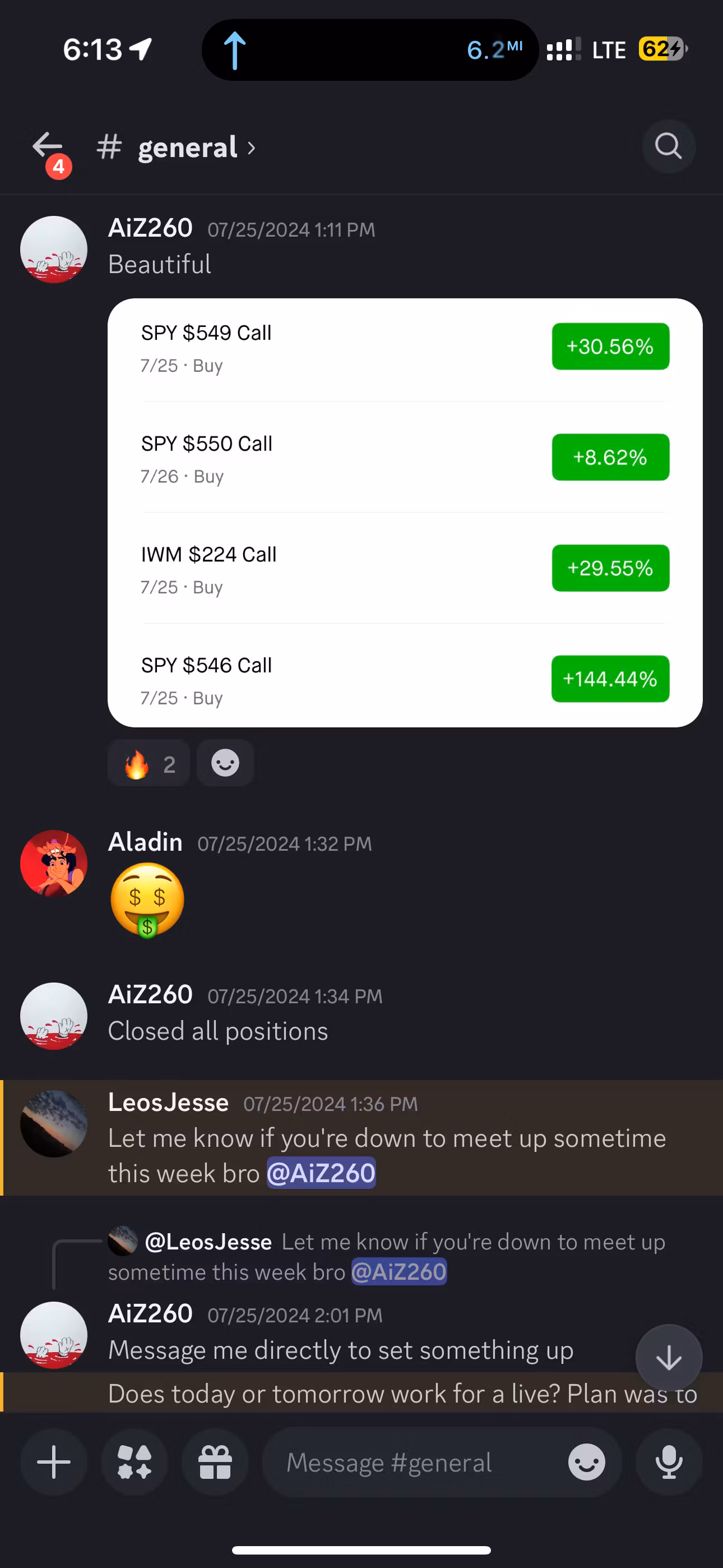Open the navigation pill in the Dynamic Island
This screenshot has width=723, height=1568.
pos(369,49)
